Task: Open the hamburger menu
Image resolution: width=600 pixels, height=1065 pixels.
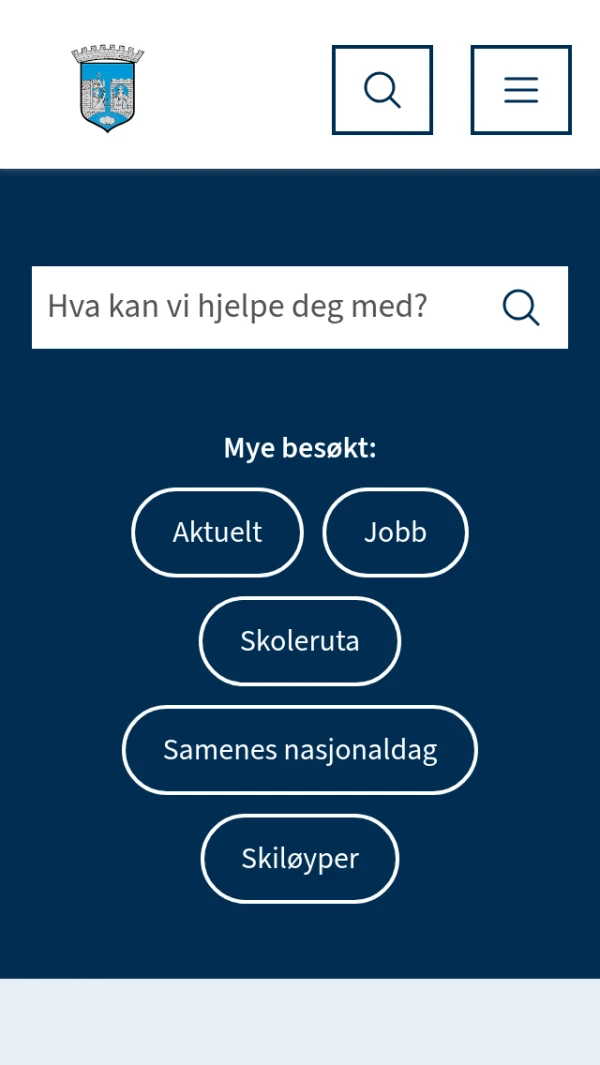Action: pos(521,90)
